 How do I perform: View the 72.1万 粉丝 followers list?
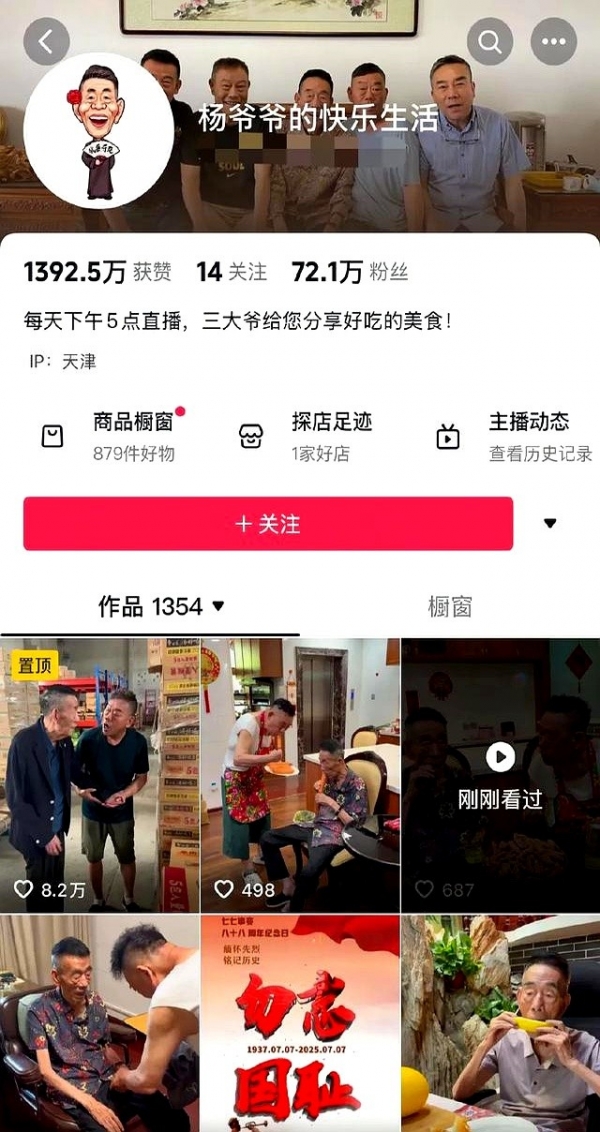point(349,272)
